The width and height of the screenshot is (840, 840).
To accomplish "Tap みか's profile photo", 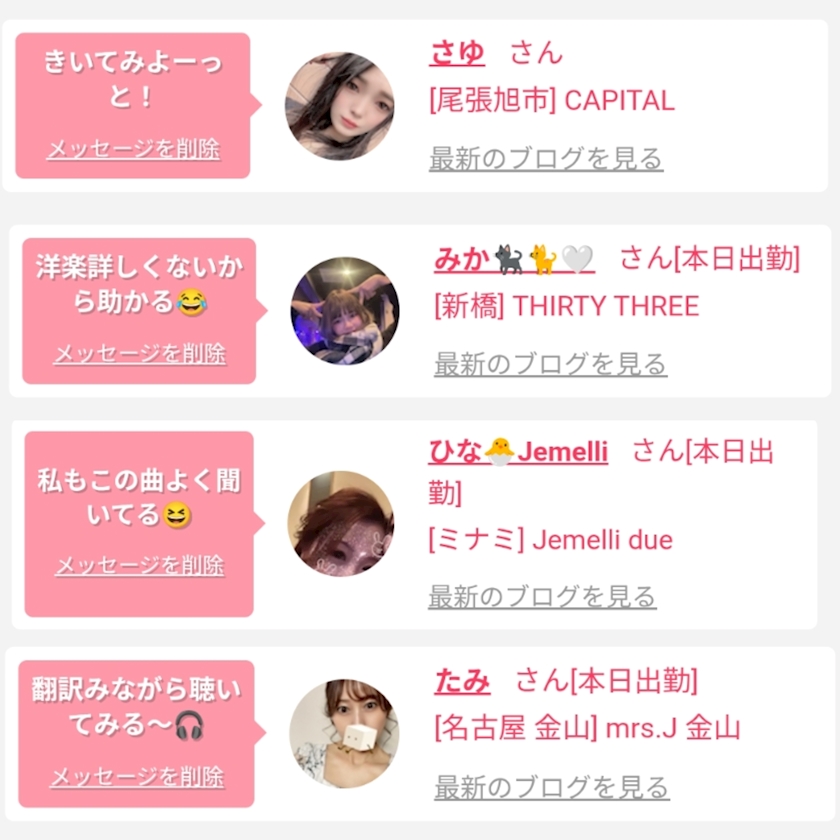I will click(344, 311).
